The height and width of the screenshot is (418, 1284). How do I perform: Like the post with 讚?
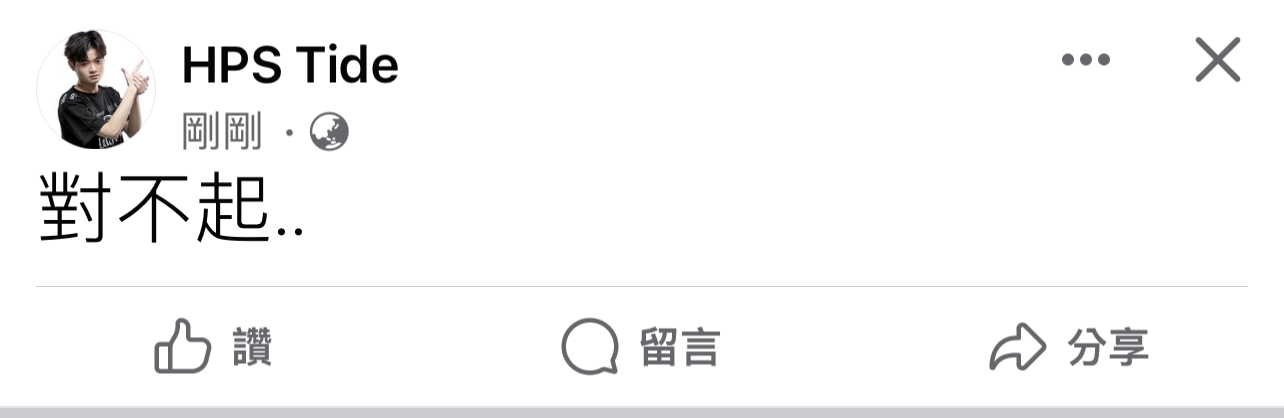pos(213,347)
